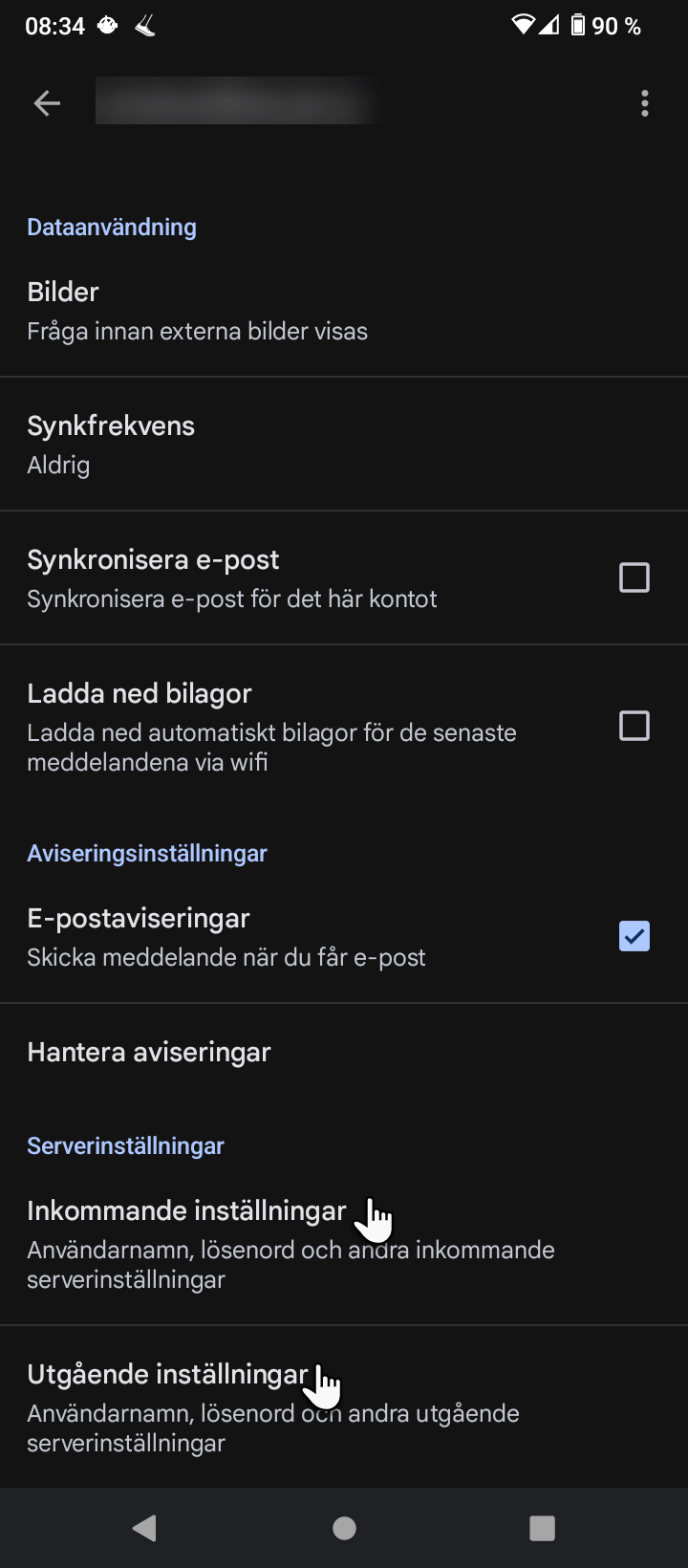Tap the blurred account name in the header
688x1568 pixels.
pyautogui.click(x=237, y=100)
